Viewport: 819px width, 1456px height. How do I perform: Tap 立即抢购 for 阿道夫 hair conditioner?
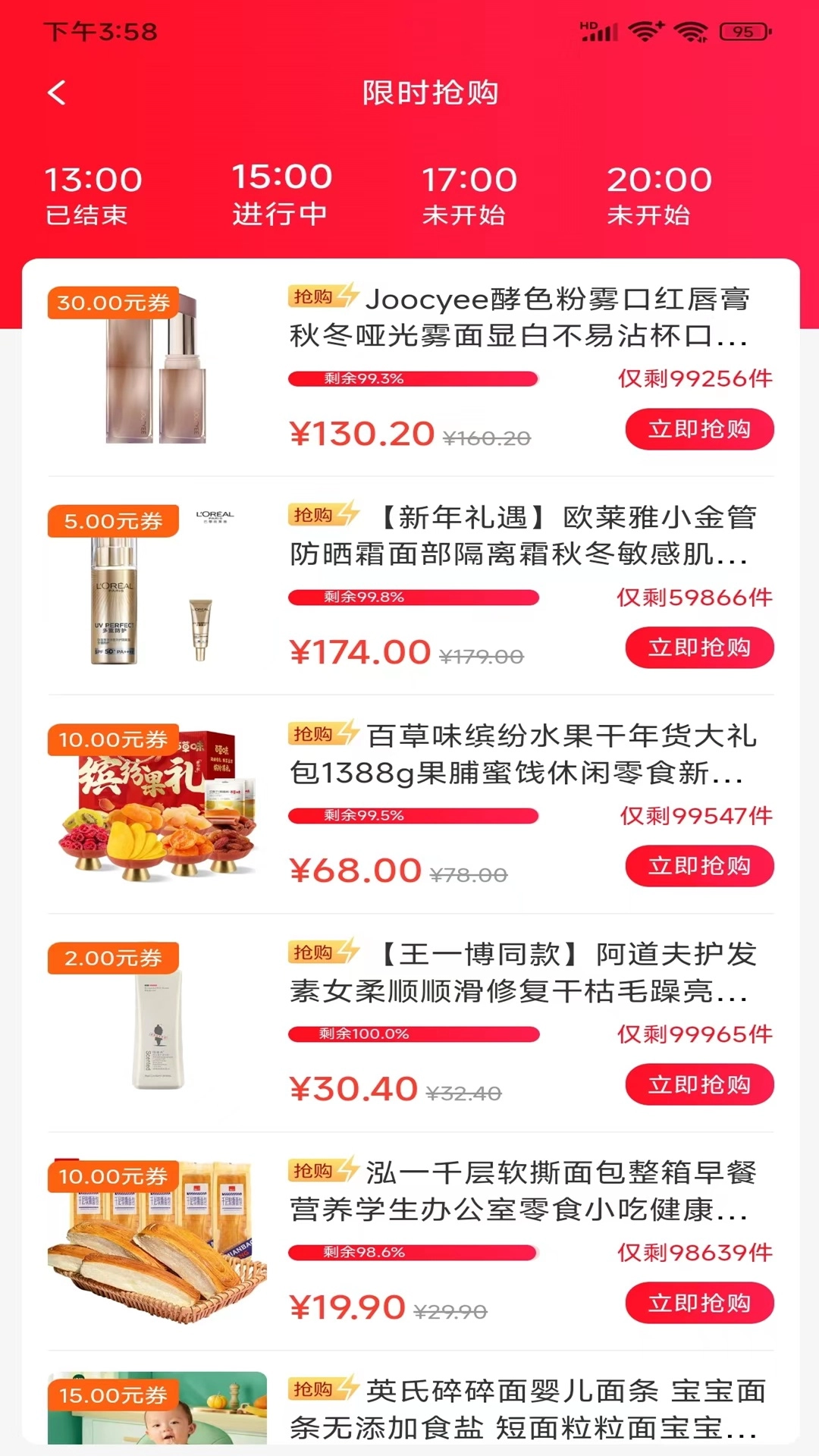(698, 1084)
